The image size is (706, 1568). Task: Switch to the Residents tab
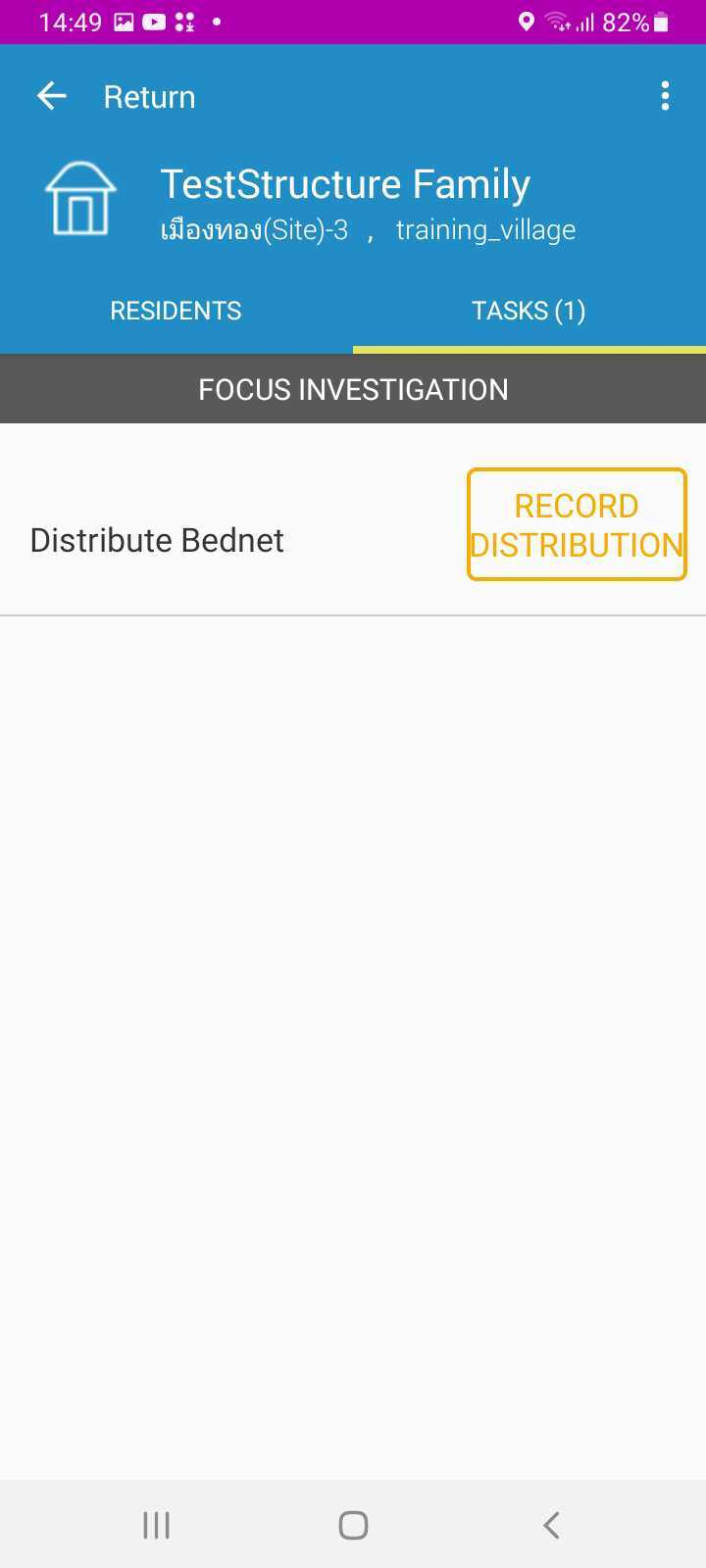click(x=176, y=311)
